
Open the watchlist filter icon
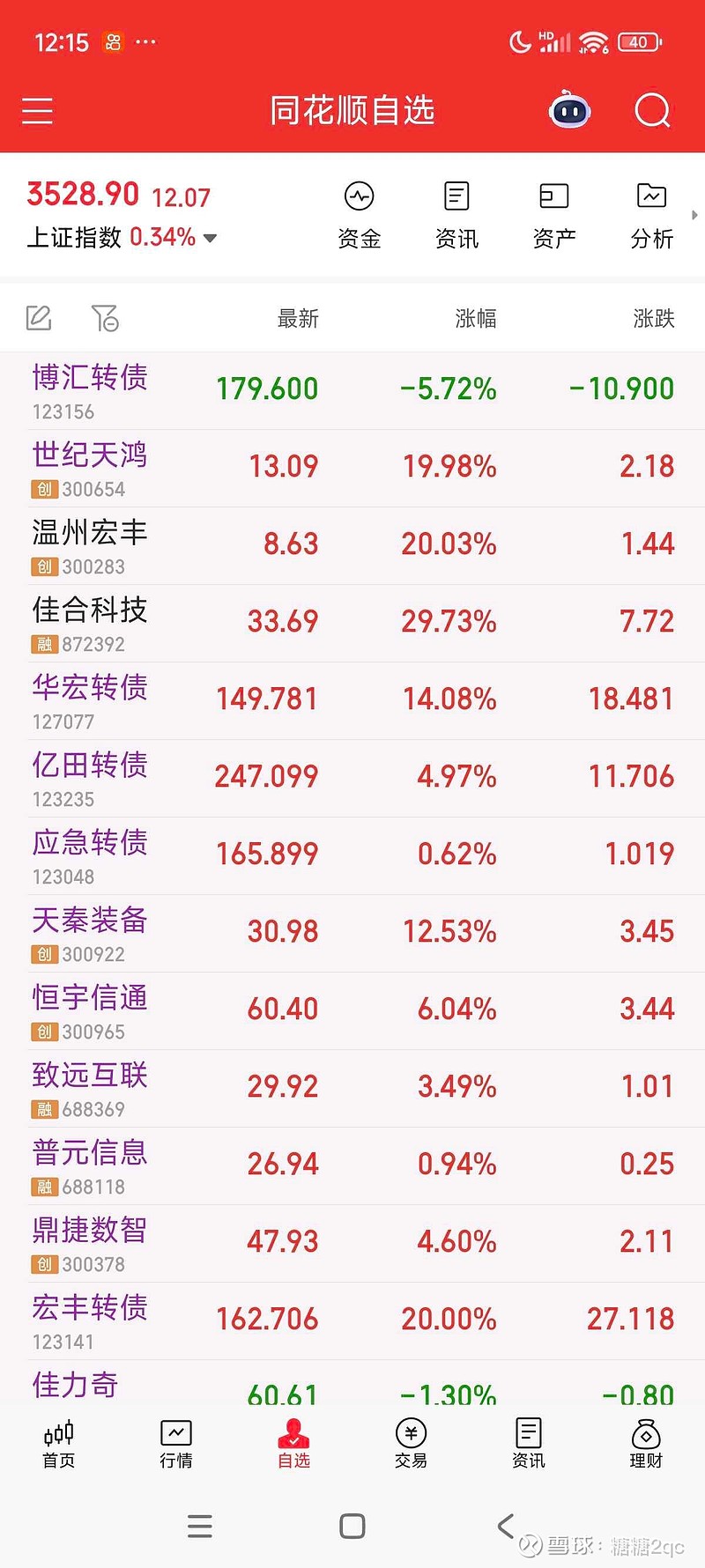tap(105, 318)
